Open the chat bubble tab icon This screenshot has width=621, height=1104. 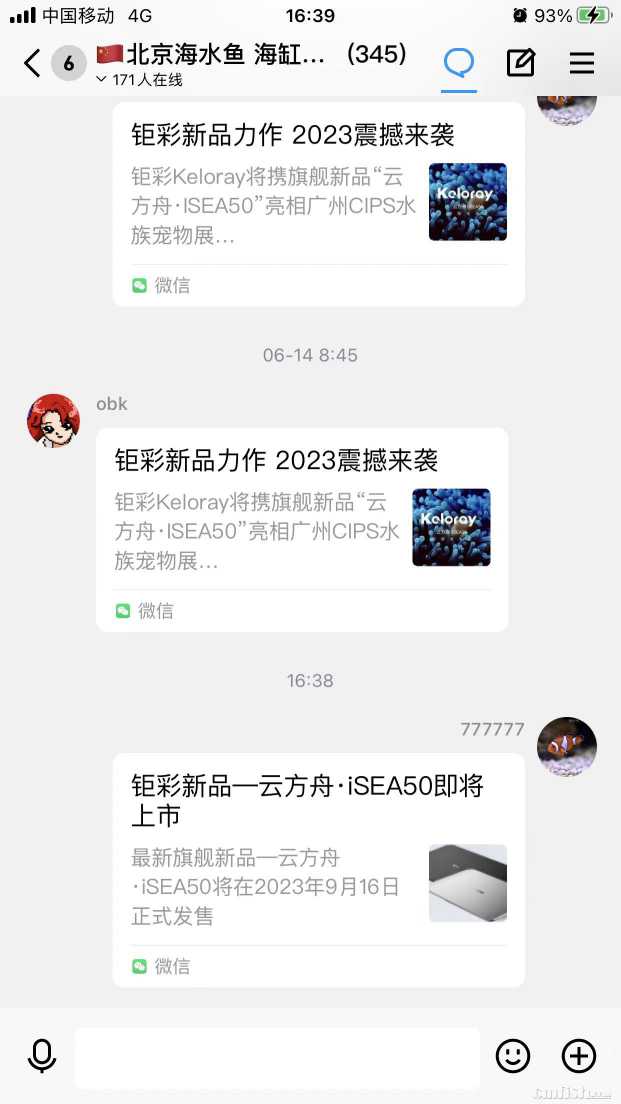coord(459,63)
